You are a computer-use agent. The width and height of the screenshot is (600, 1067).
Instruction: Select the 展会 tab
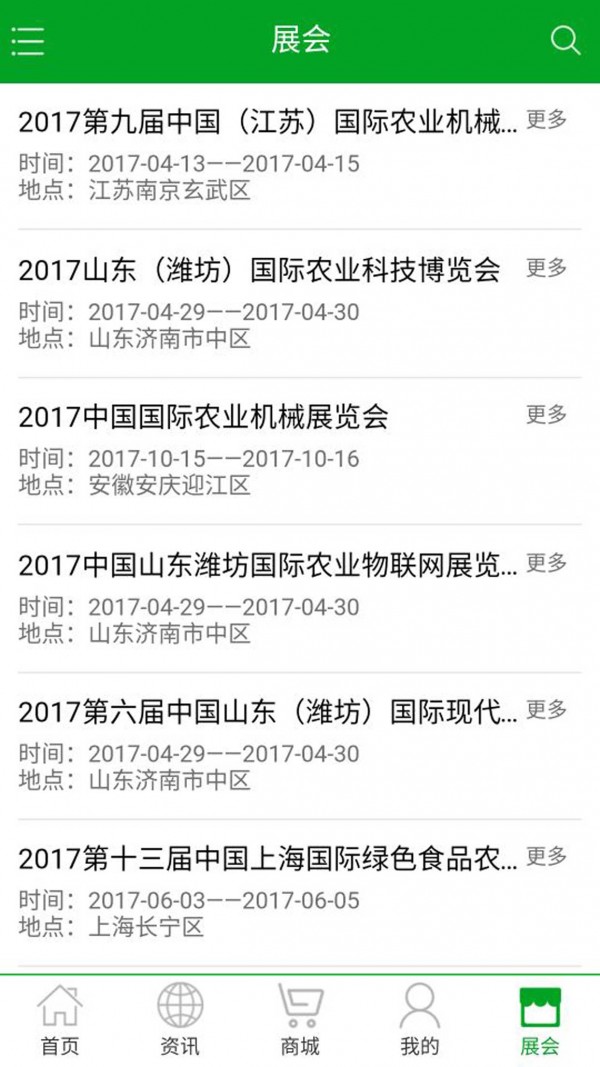coord(540,1019)
